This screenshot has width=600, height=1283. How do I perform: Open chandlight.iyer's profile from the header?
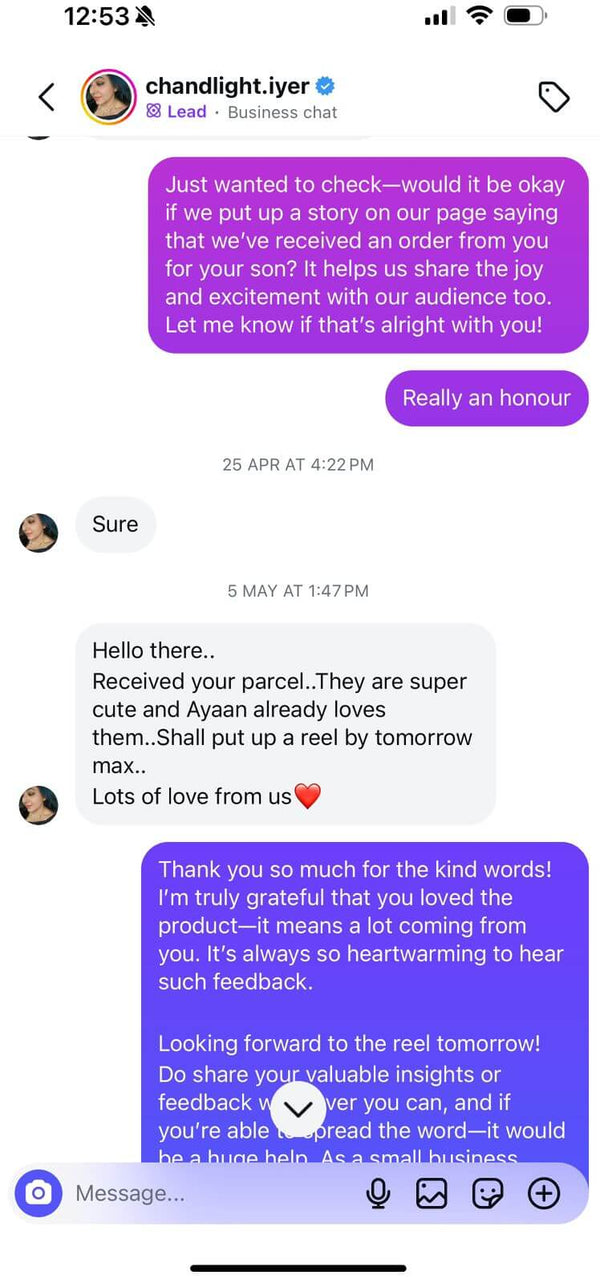[x=226, y=86]
